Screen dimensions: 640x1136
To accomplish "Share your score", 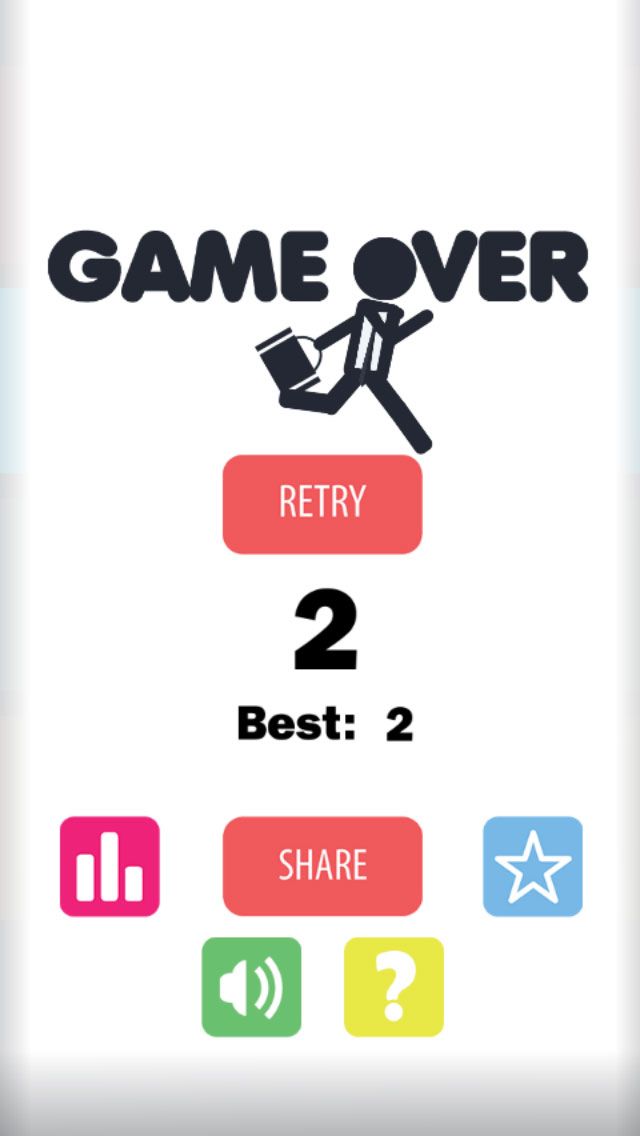I will pyautogui.click(x=322, y=865).
